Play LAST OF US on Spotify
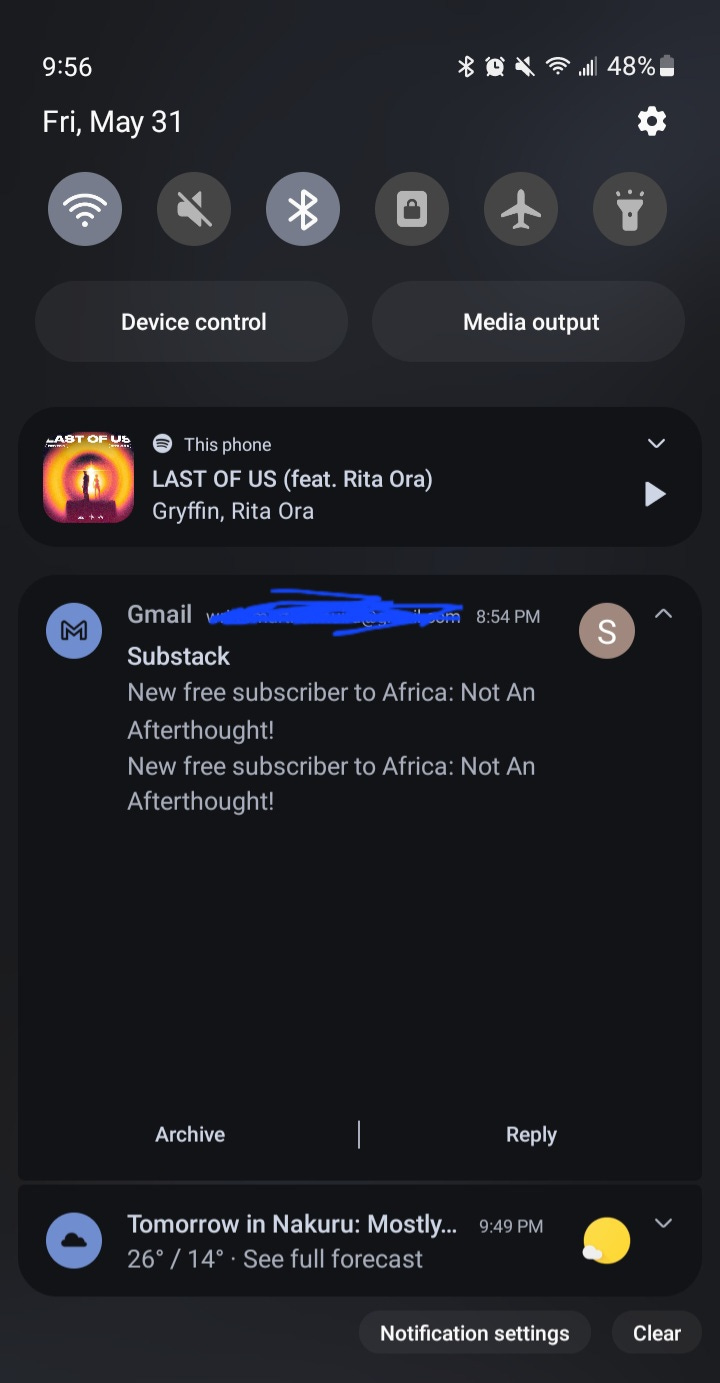 tap(655, 494)
